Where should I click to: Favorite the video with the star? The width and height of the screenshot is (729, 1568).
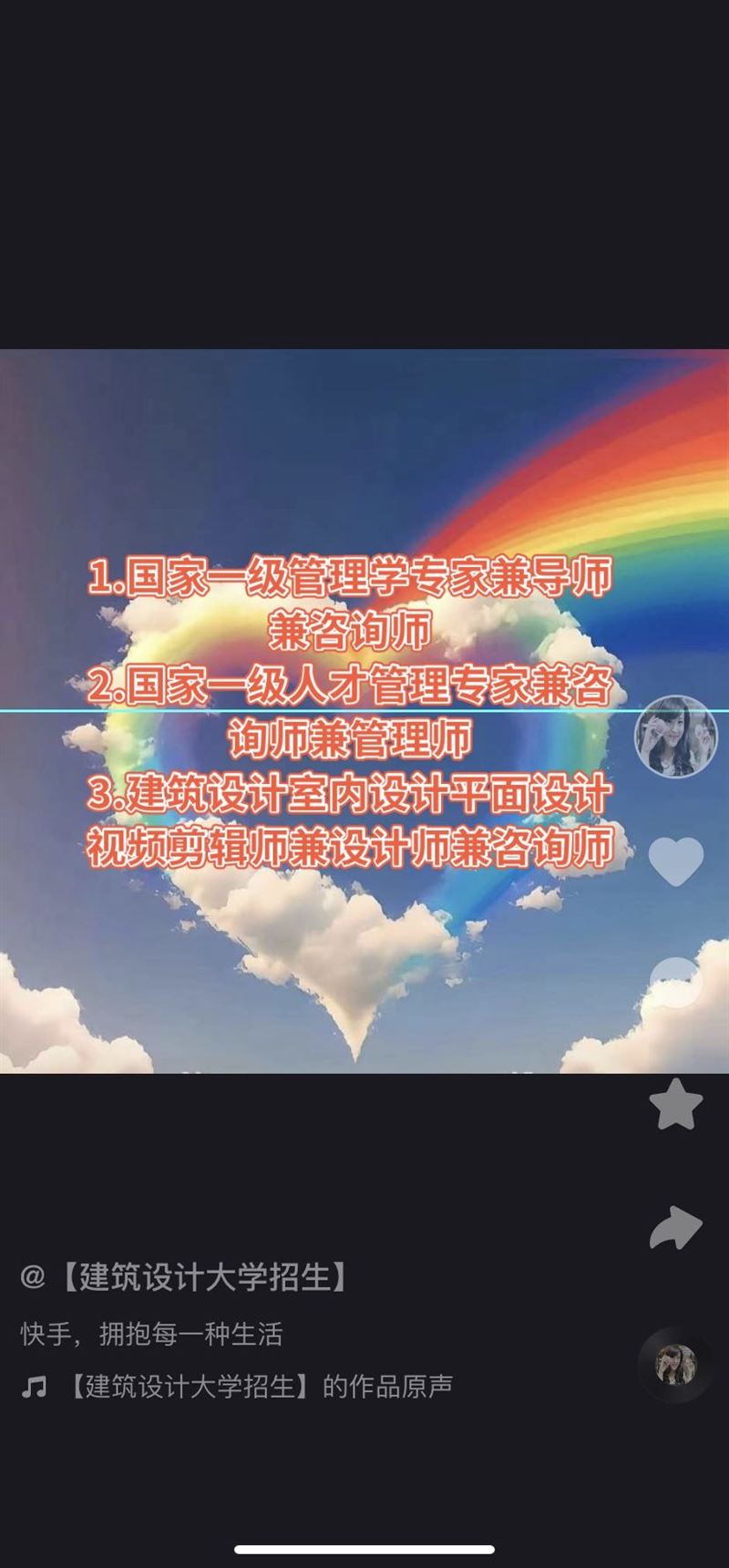675,1104
